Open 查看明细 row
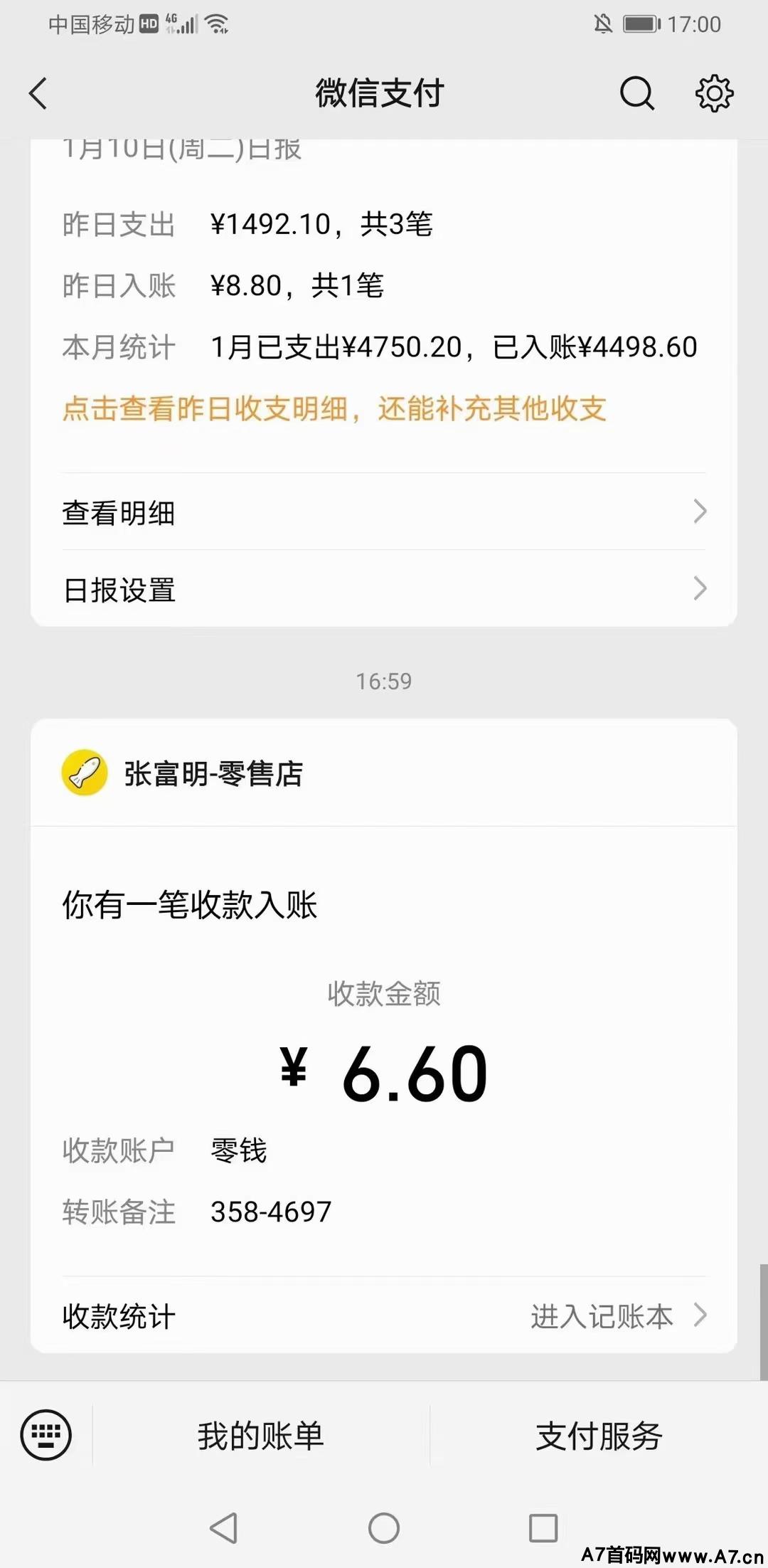768x1568 pixels. 384,512
